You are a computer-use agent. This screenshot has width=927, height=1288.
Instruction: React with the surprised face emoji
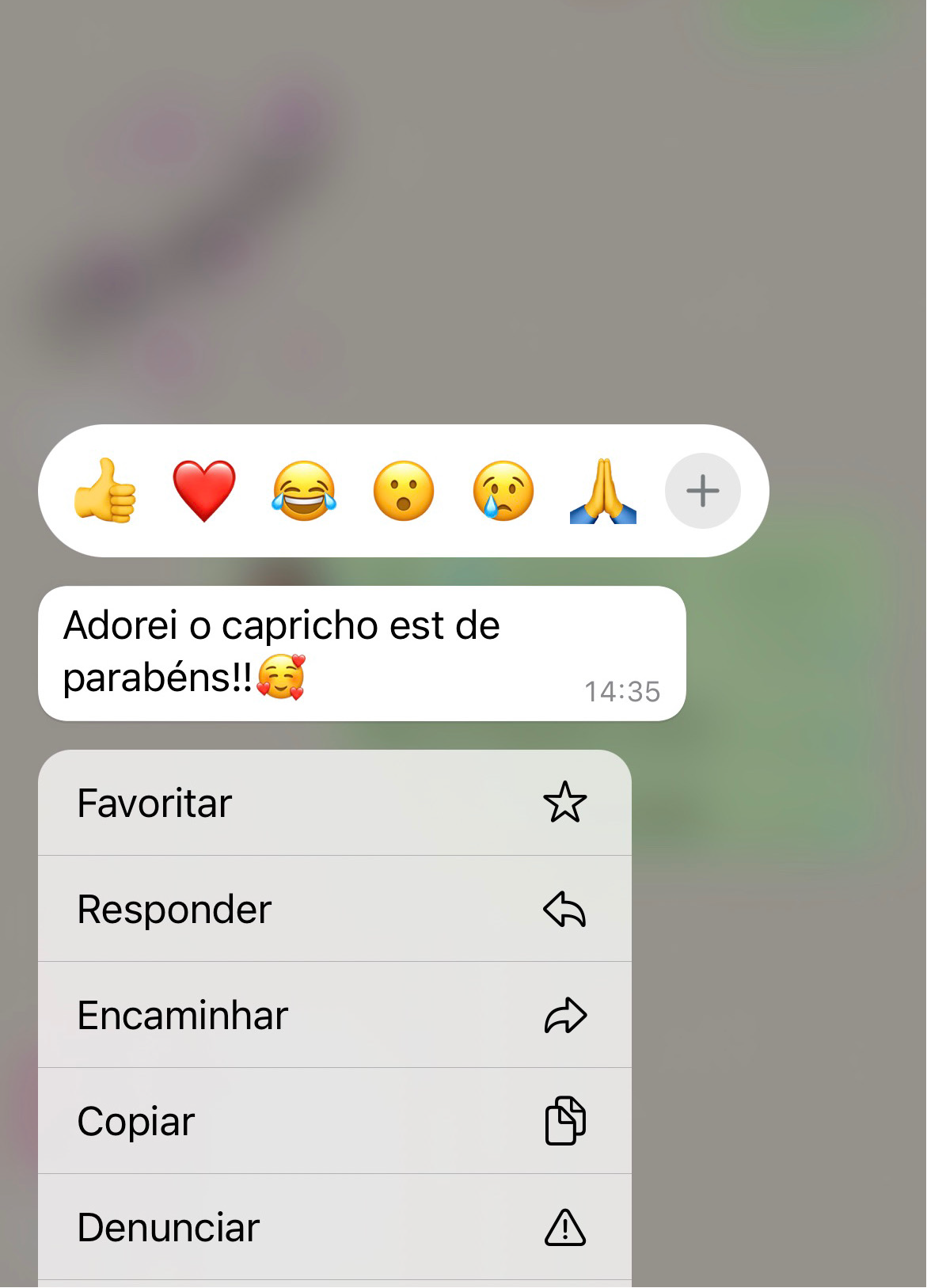405,491
